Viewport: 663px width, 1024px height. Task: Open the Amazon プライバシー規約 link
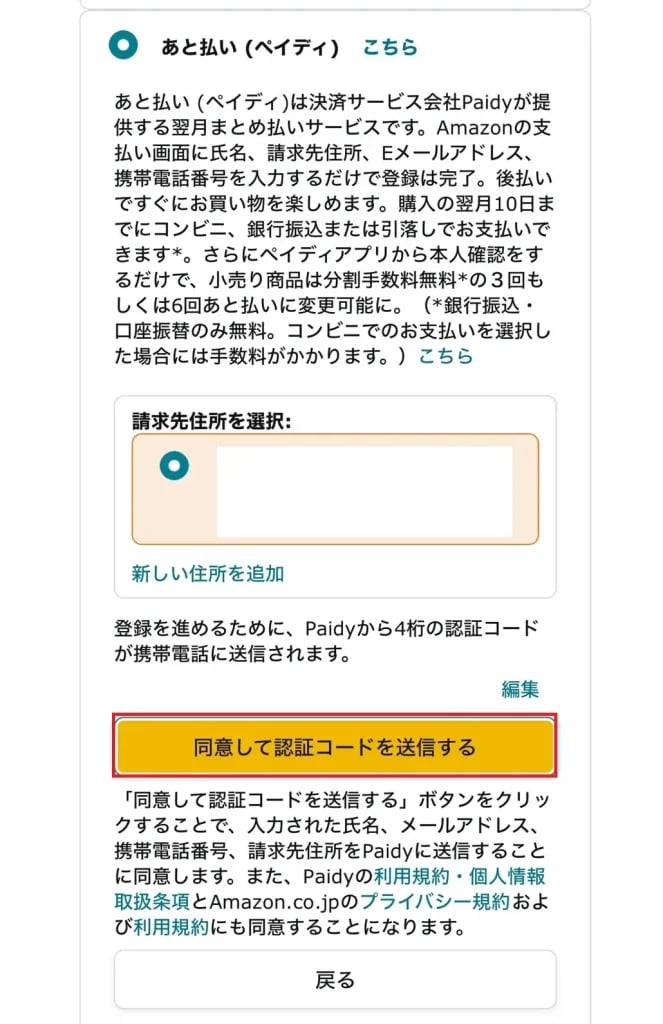coord(434,902)
